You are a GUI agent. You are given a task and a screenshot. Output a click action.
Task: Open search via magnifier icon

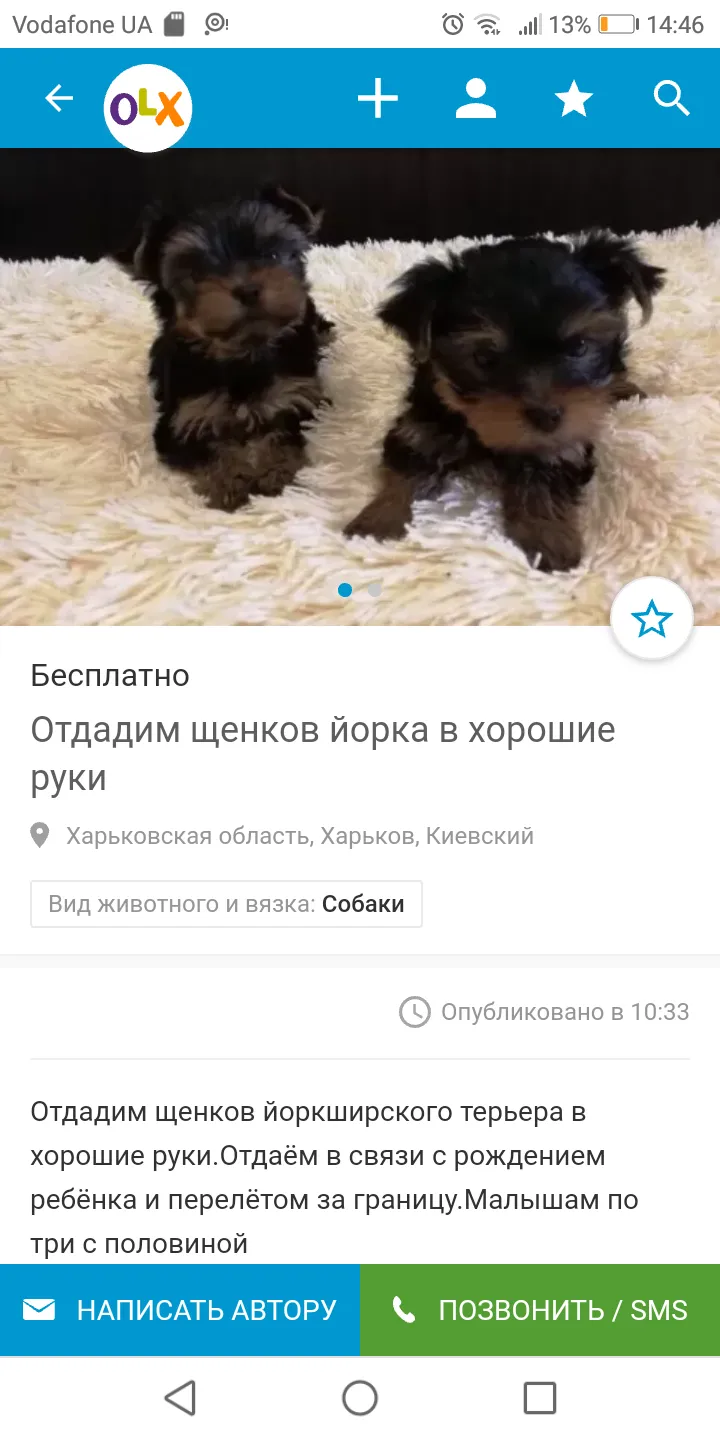point(672,99)
